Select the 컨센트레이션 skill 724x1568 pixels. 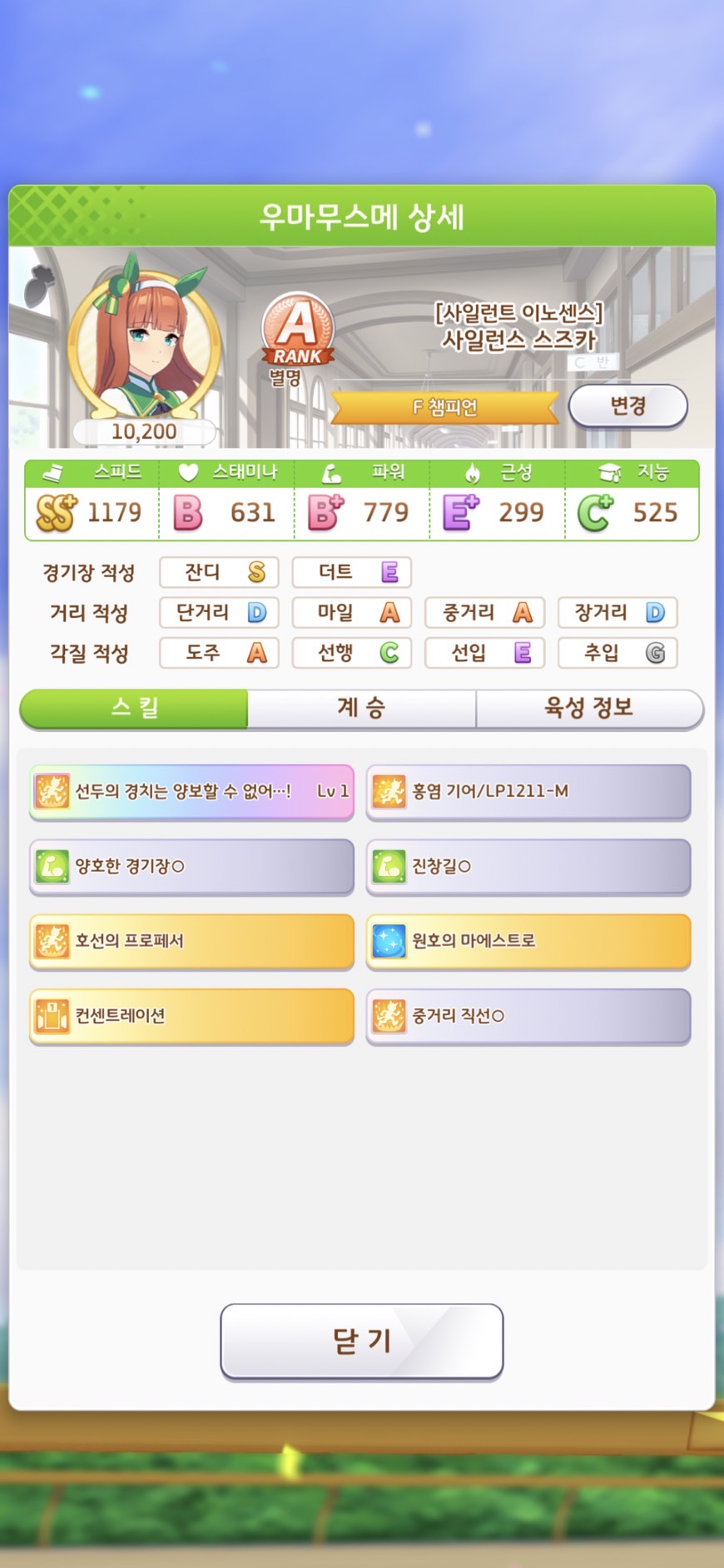point(191,1017)
